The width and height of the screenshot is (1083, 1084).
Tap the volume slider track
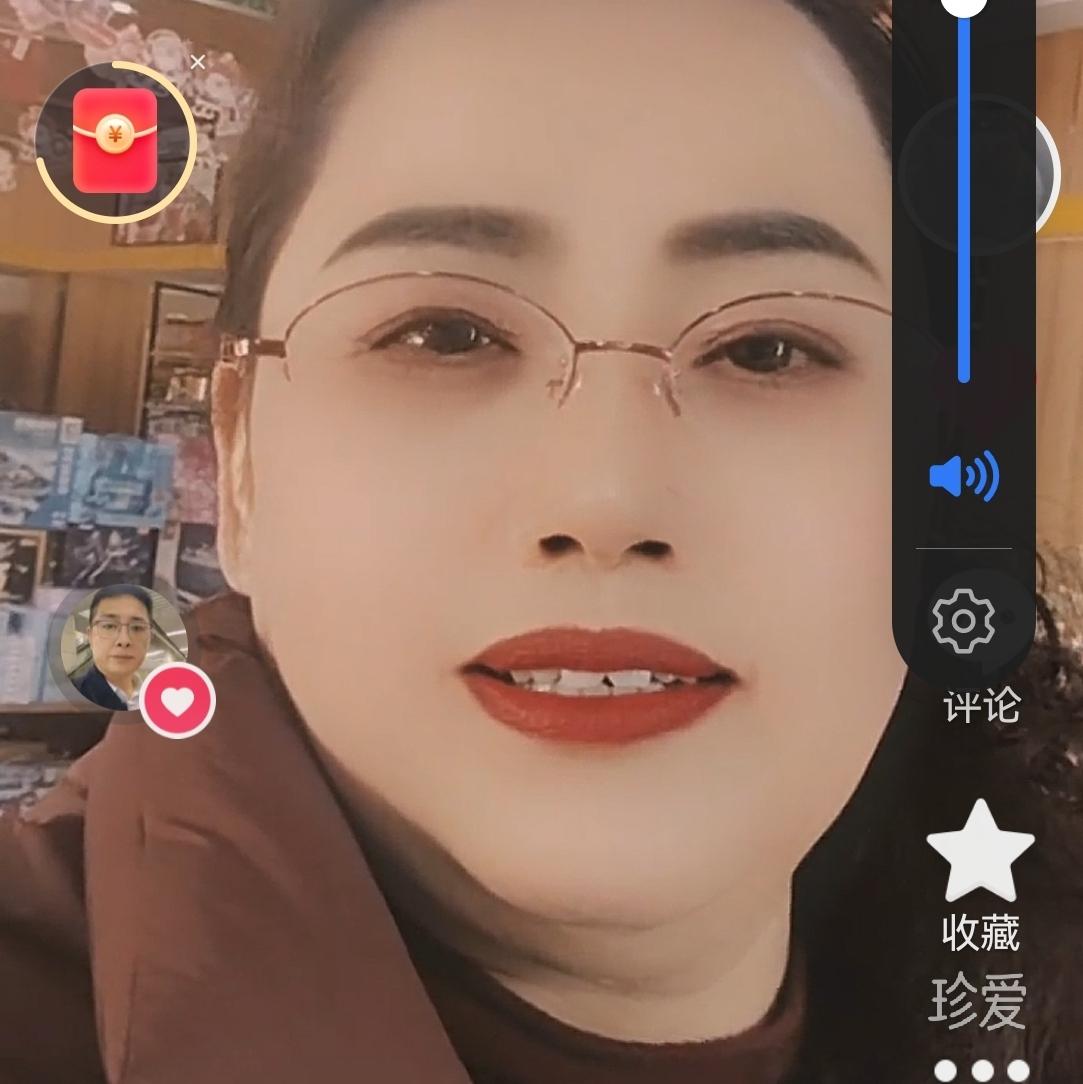click(x=964, y=200)
